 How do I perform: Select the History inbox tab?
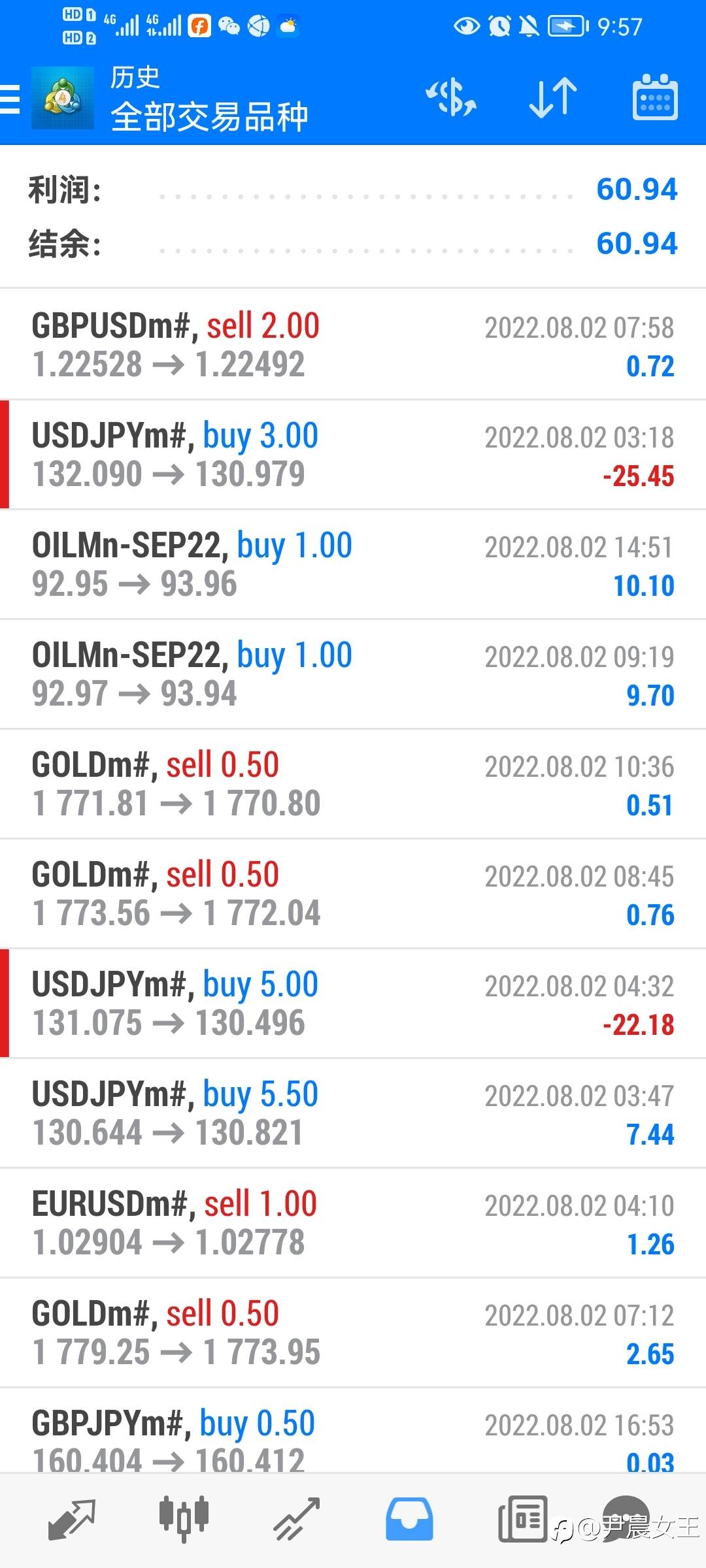pyautogui.click(x=409, y=1520)
